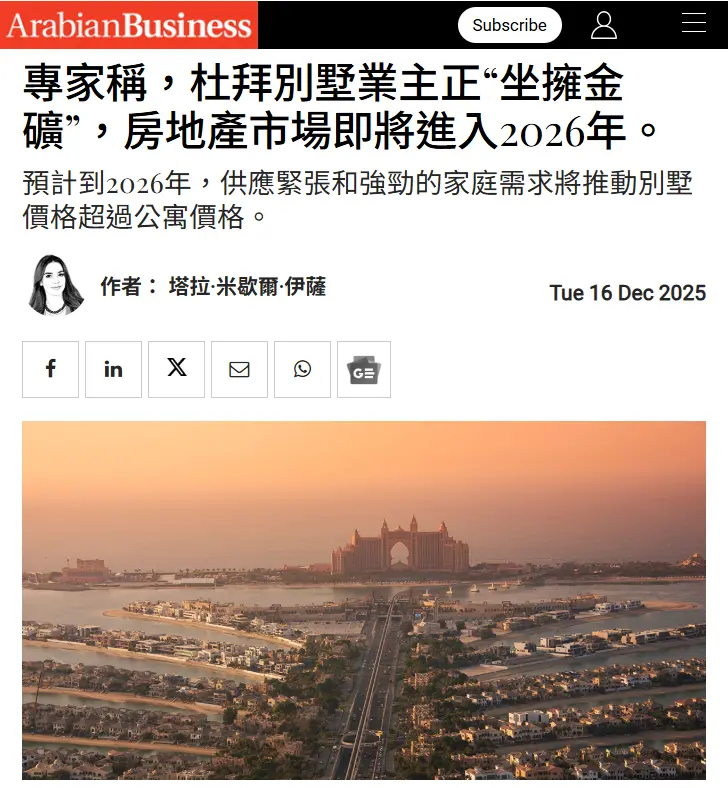Viewport: 728px width, 788px height.
Task: Share article on X
Action: click(x=176, y=369)
